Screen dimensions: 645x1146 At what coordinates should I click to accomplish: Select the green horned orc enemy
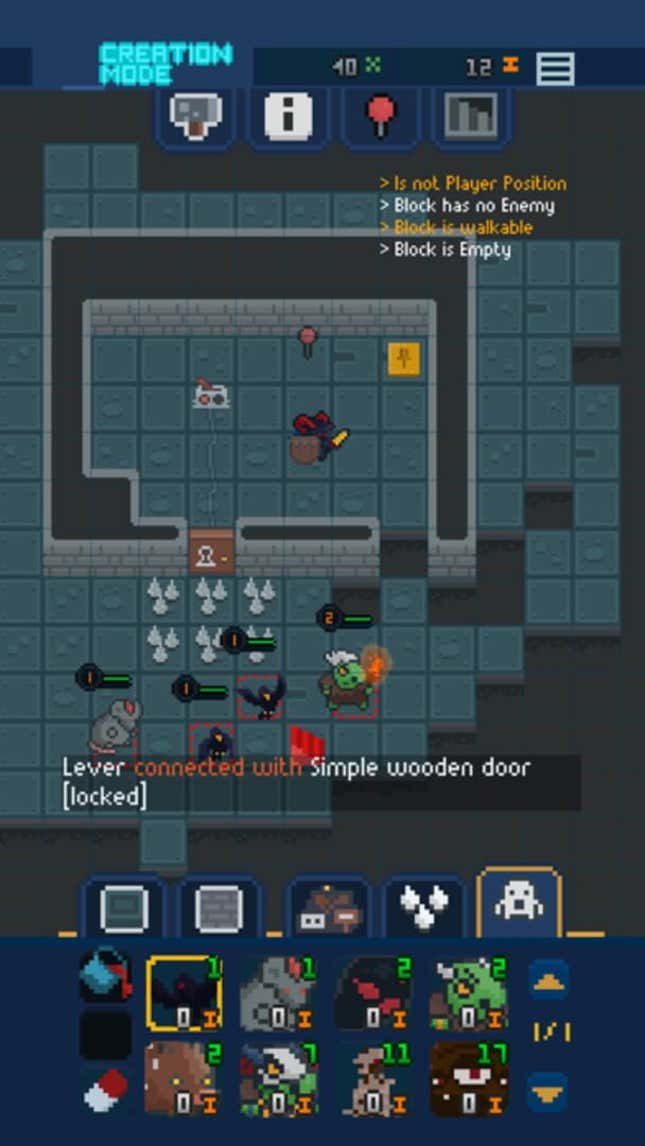click(x=468, y=992)
